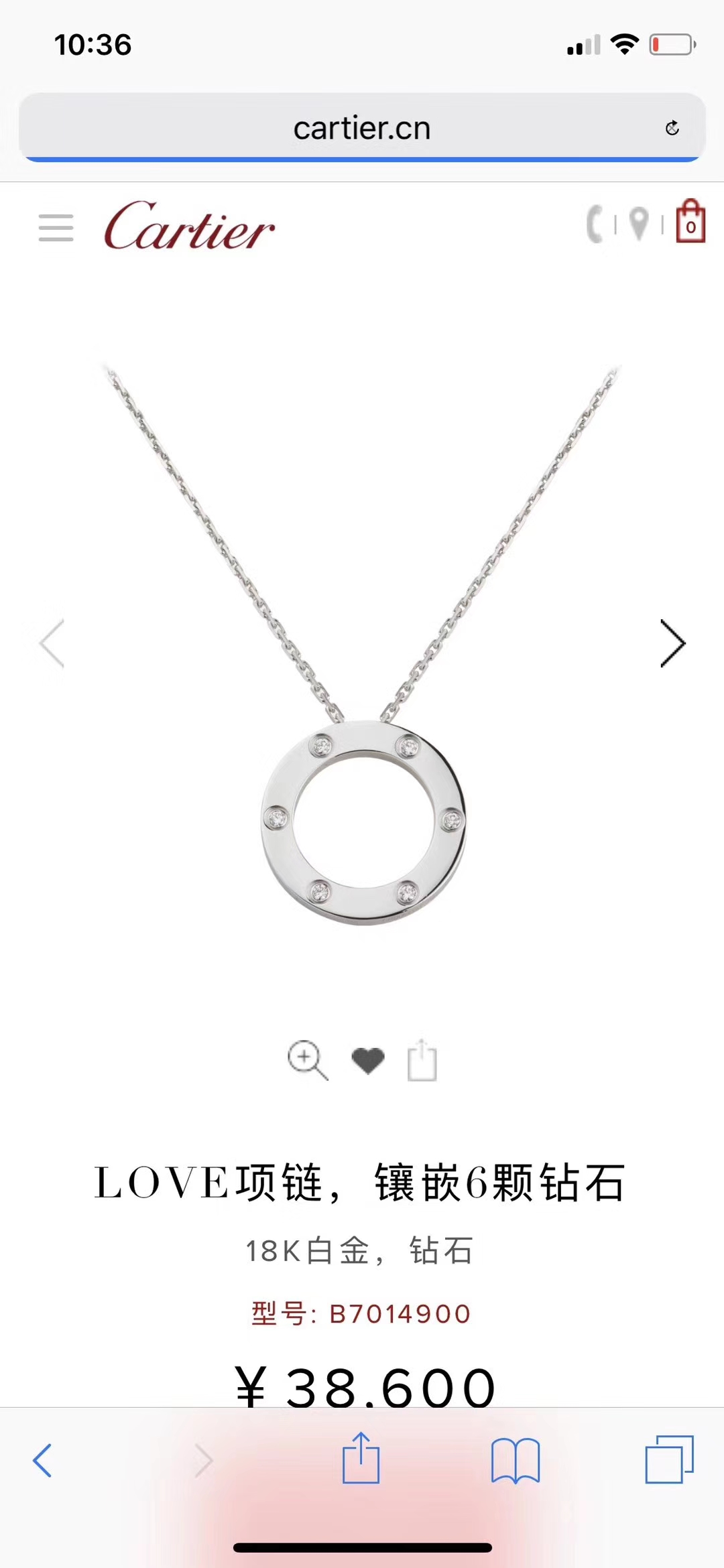
Task: Open the hamburger menu
Action: point(56,228)
